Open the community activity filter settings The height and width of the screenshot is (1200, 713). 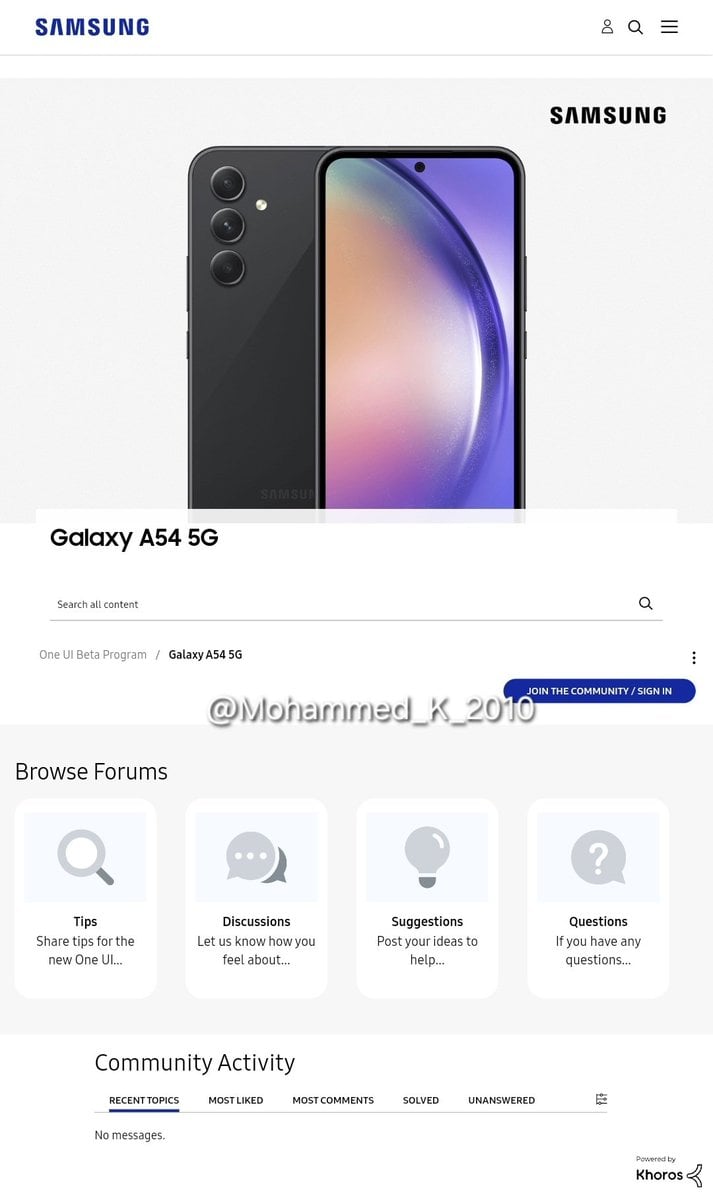coord(601,1099)
